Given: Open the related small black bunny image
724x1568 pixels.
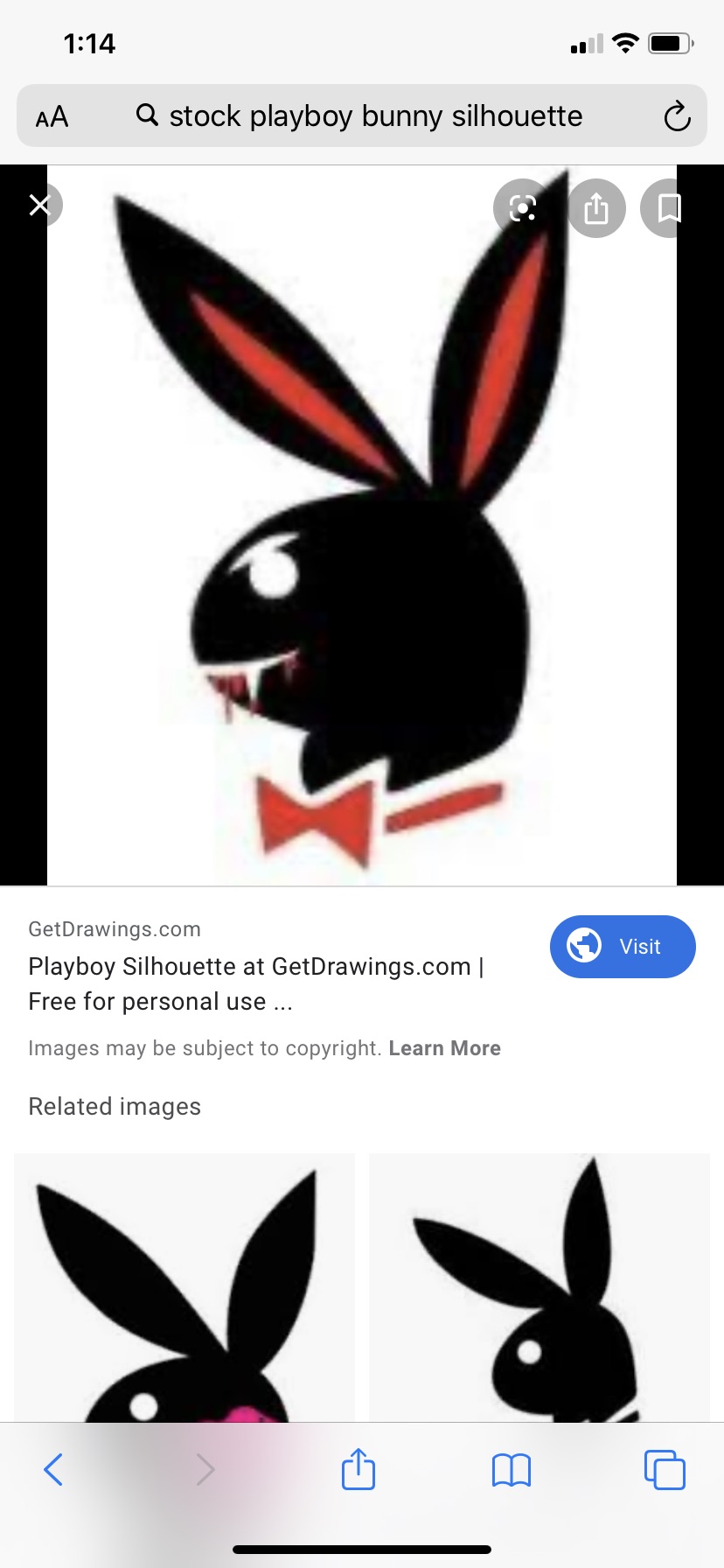Looking at the screenshot, I should (539, 1286).
